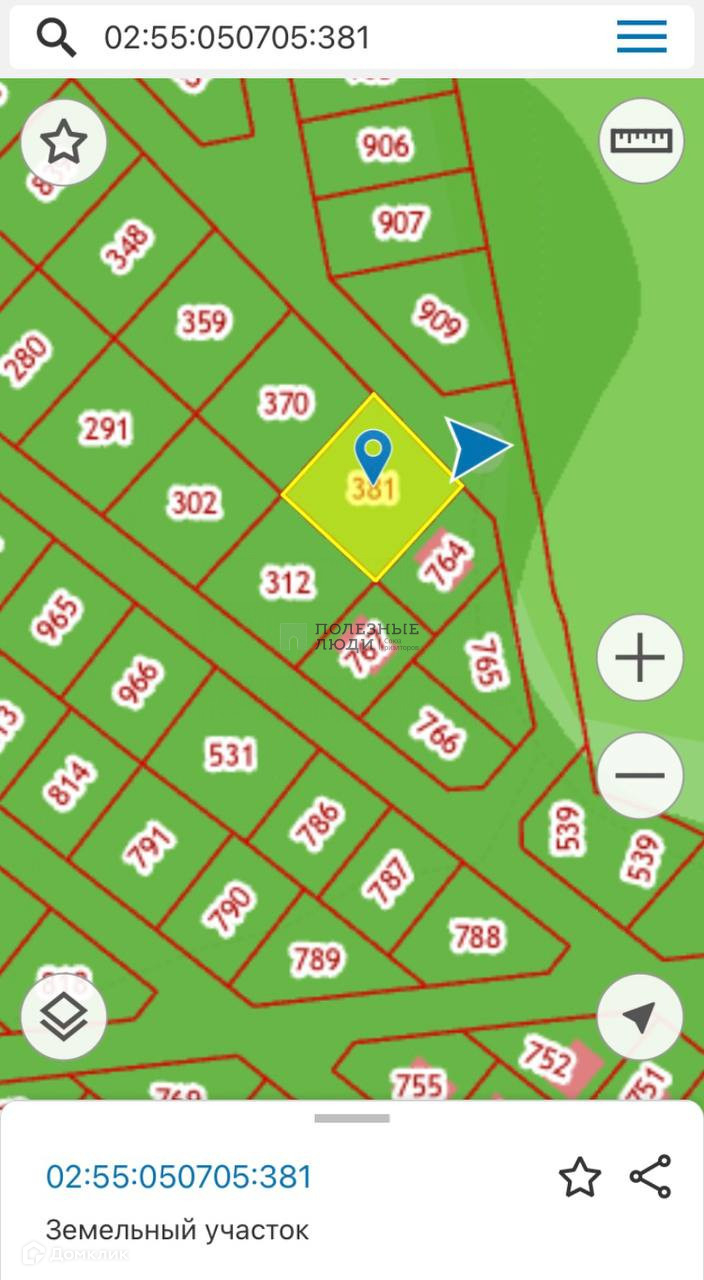Tap the search magnifier icon
Image resolution: width=704 pixels, height=1280 pixels.
tap(56, 38)
